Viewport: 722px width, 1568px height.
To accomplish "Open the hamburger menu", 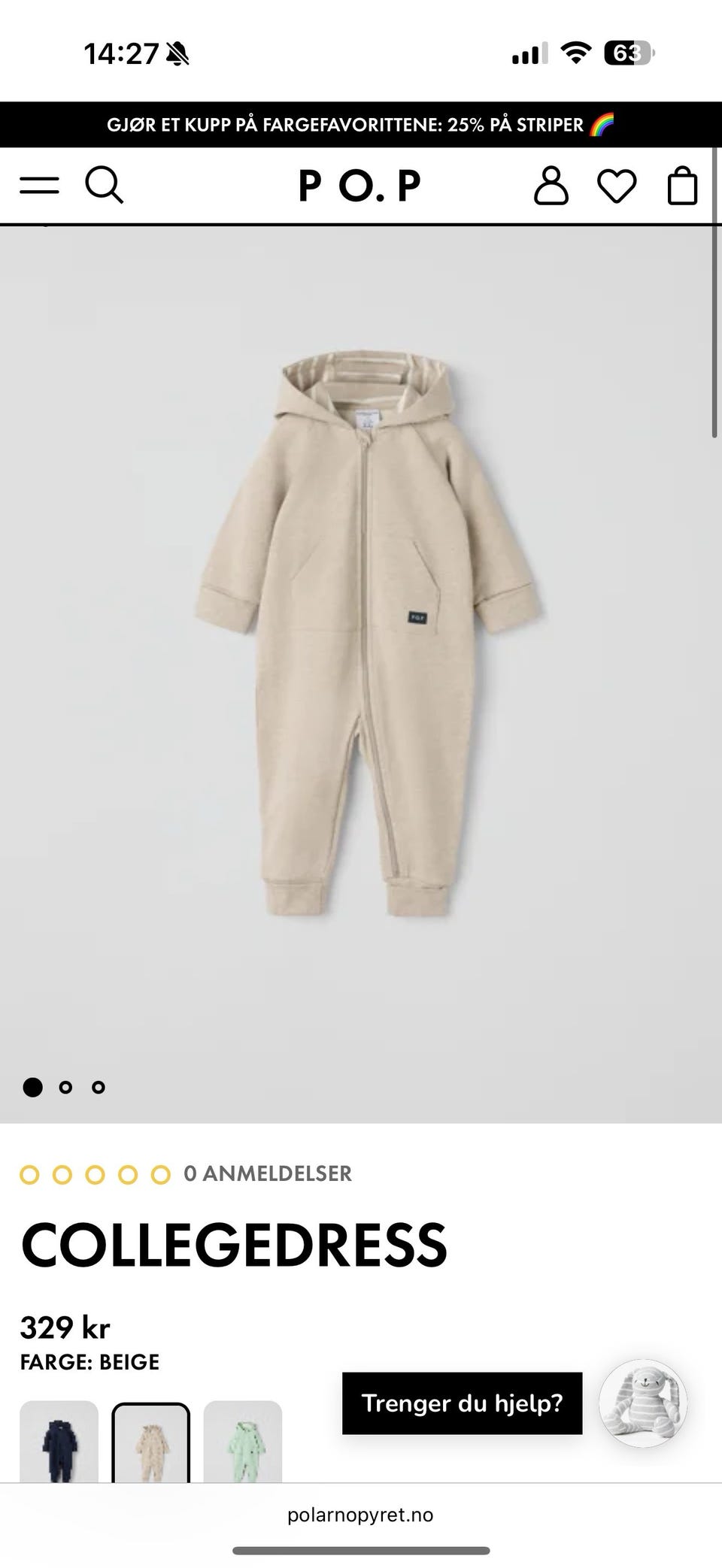I will (39, 186).
